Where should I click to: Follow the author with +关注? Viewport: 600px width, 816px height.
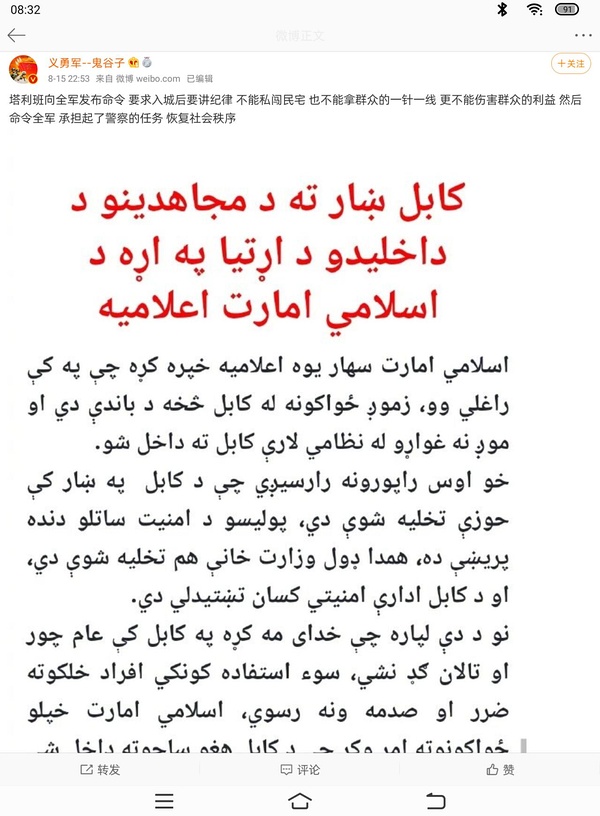click(570, 63)
